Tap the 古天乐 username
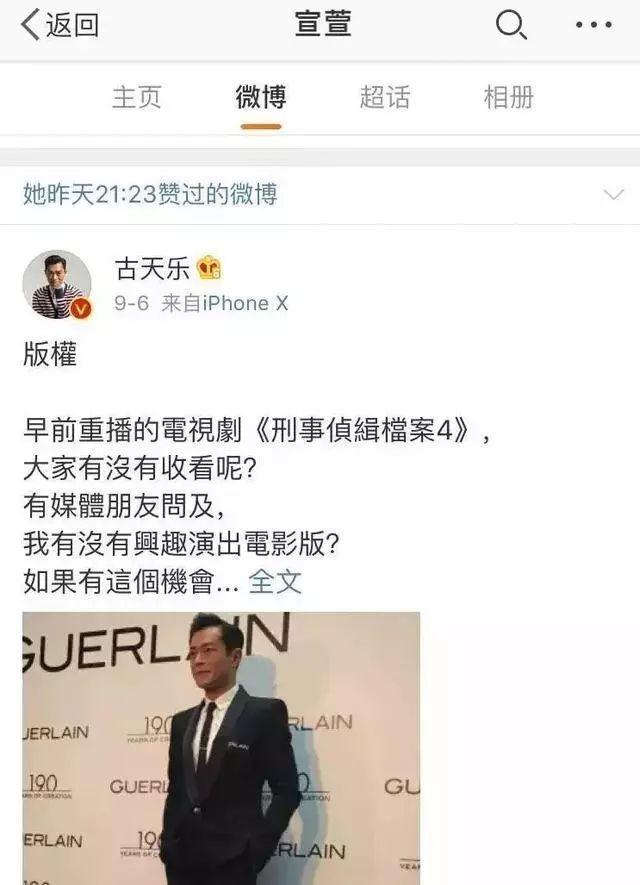The image size is (640, 885). pyautogui.click(x=155, y=268)
